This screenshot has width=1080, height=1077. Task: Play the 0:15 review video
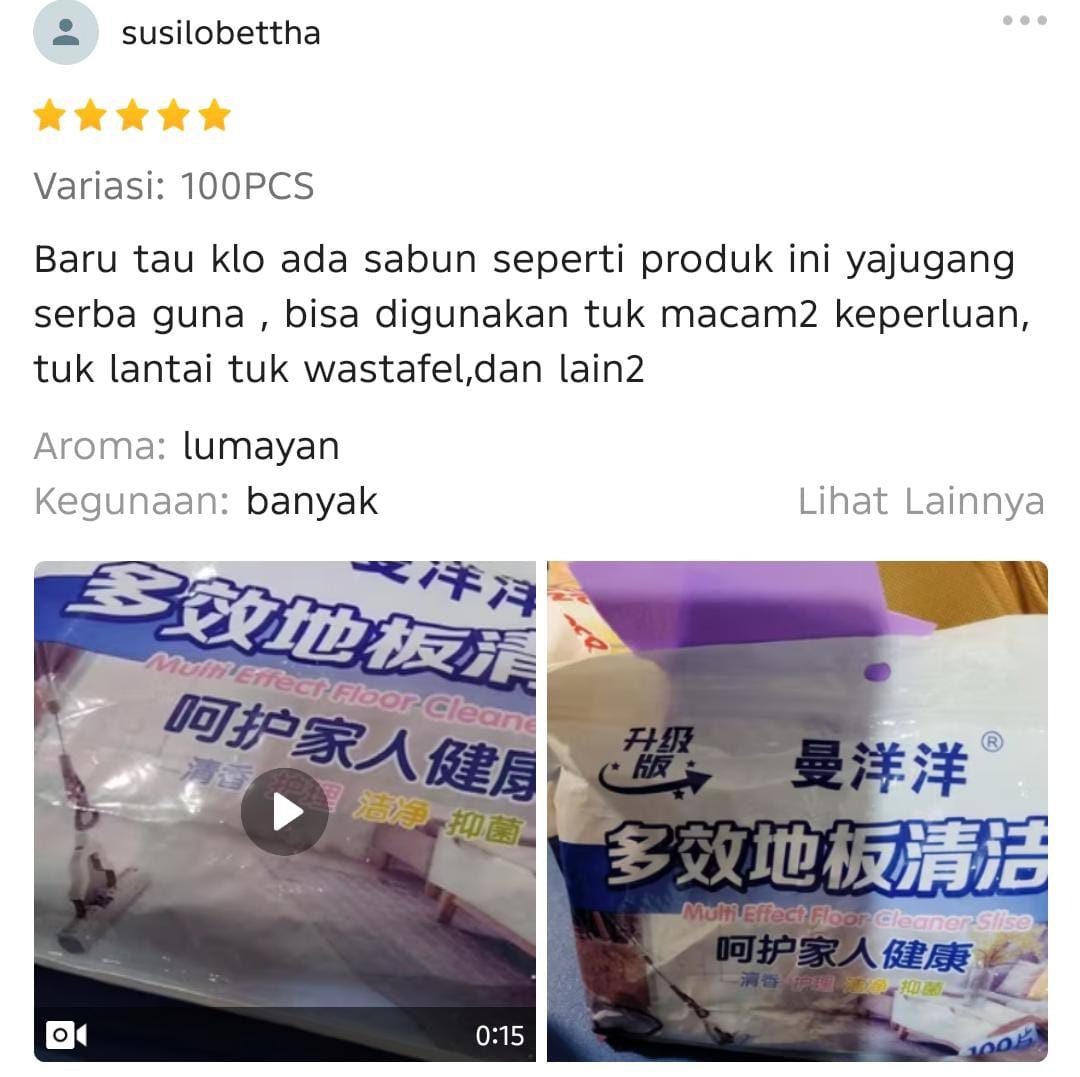[285, 811]
